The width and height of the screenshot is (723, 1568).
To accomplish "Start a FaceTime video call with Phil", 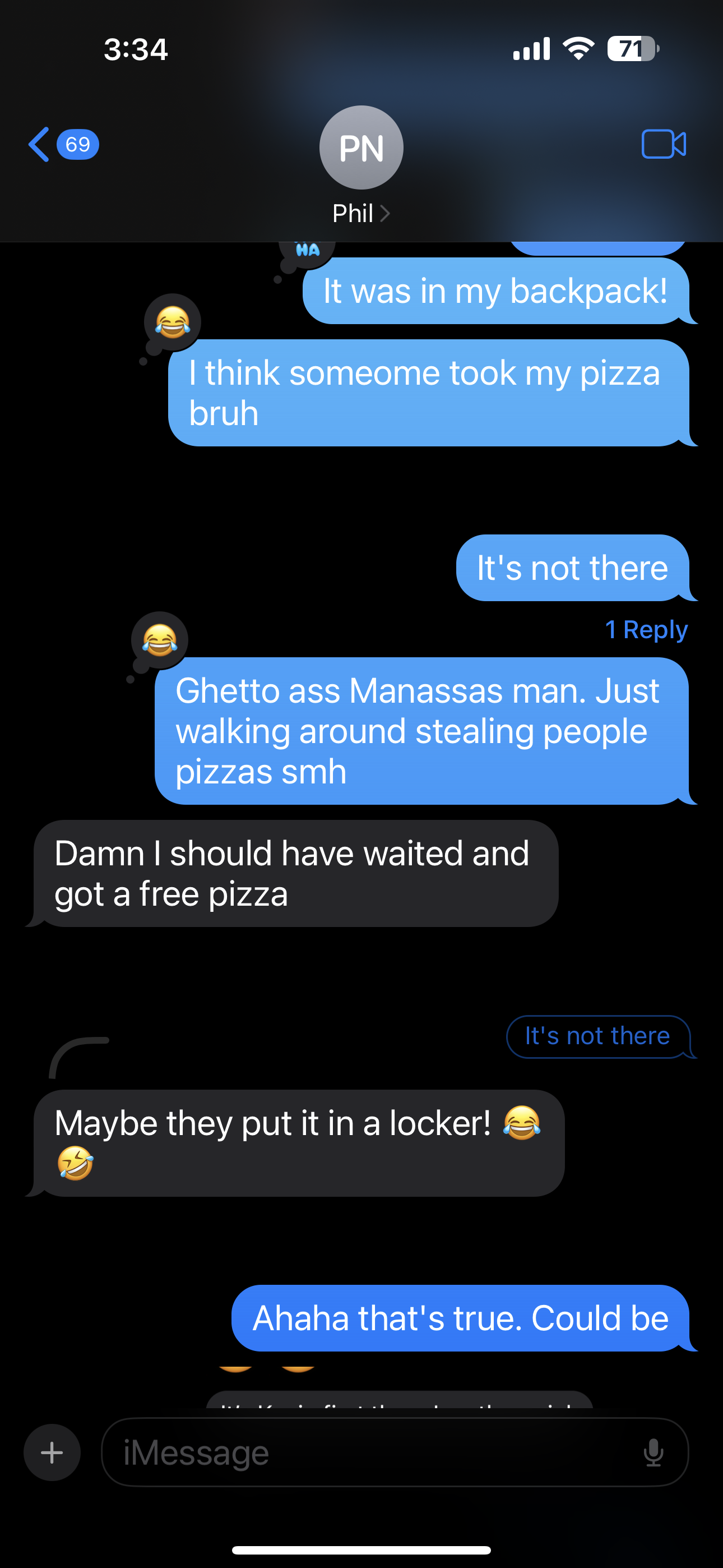I will pyautogui.click(x=664, y=144).
